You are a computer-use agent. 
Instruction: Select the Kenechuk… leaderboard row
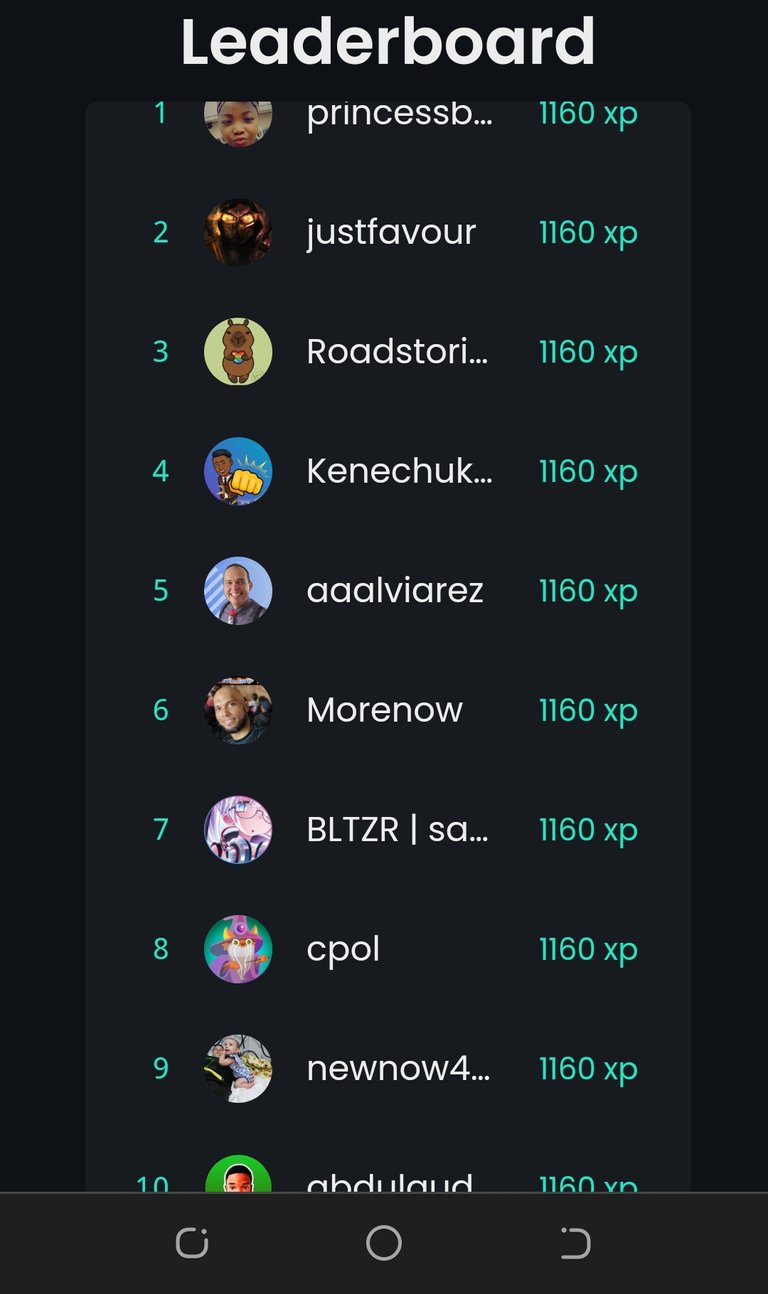(388, 471)
